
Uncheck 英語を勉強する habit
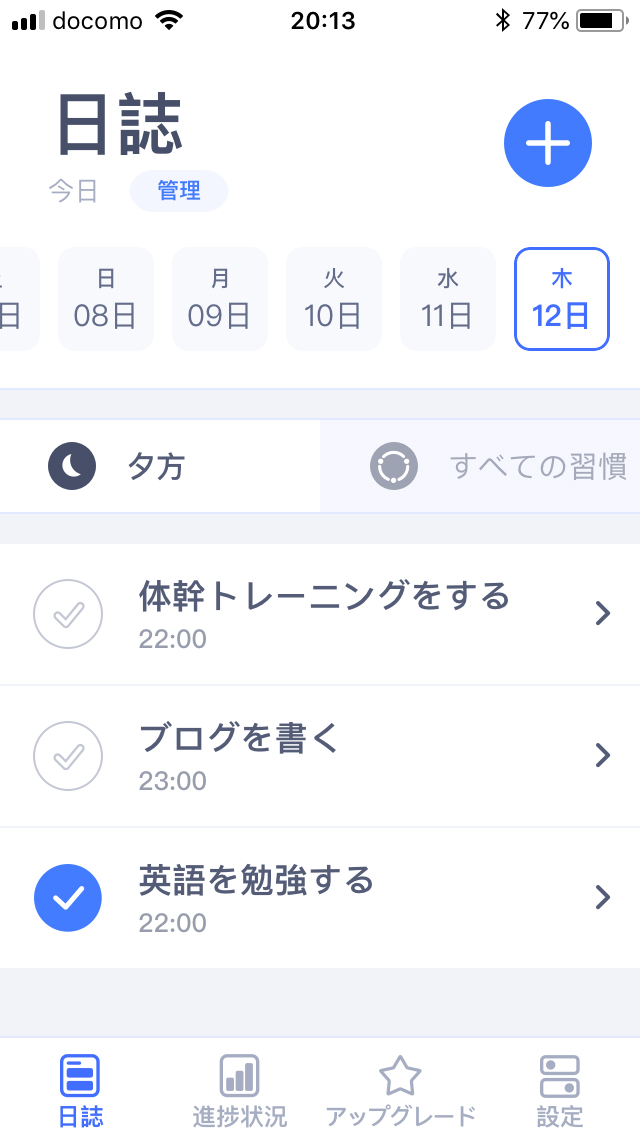point(68,898)
